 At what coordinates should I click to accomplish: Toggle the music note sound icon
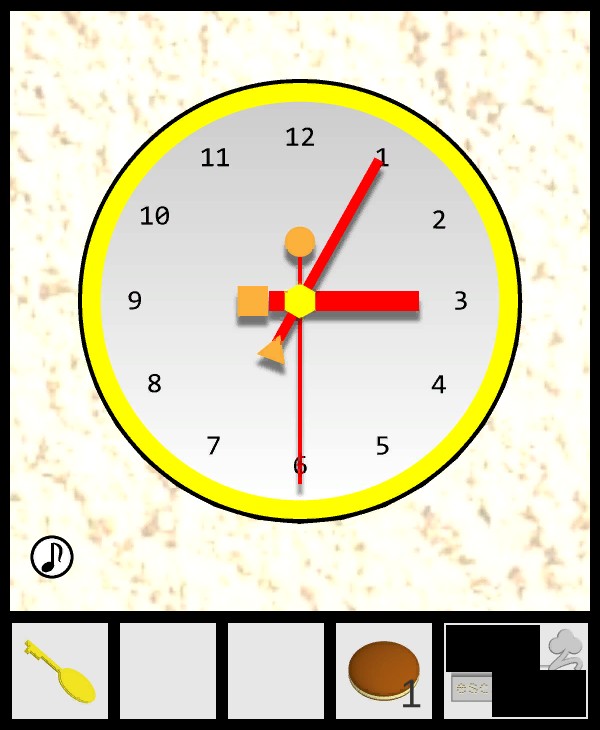tap(52, 557)
